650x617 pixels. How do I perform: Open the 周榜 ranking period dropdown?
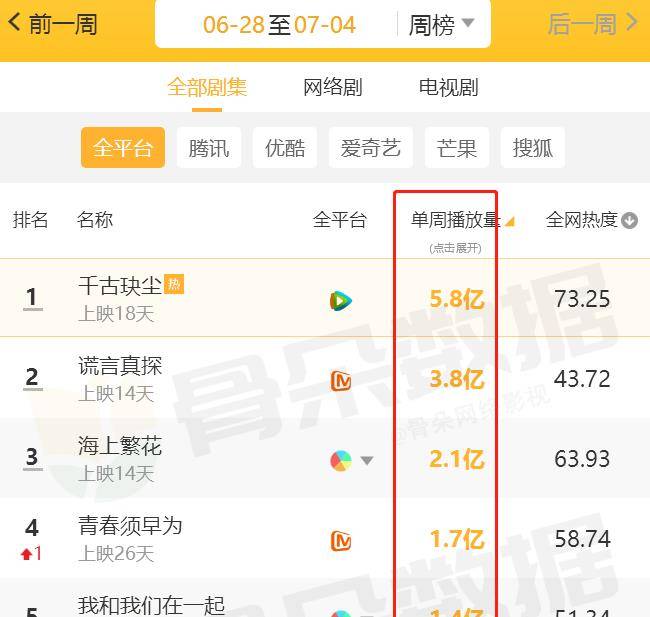pos(441,25)
